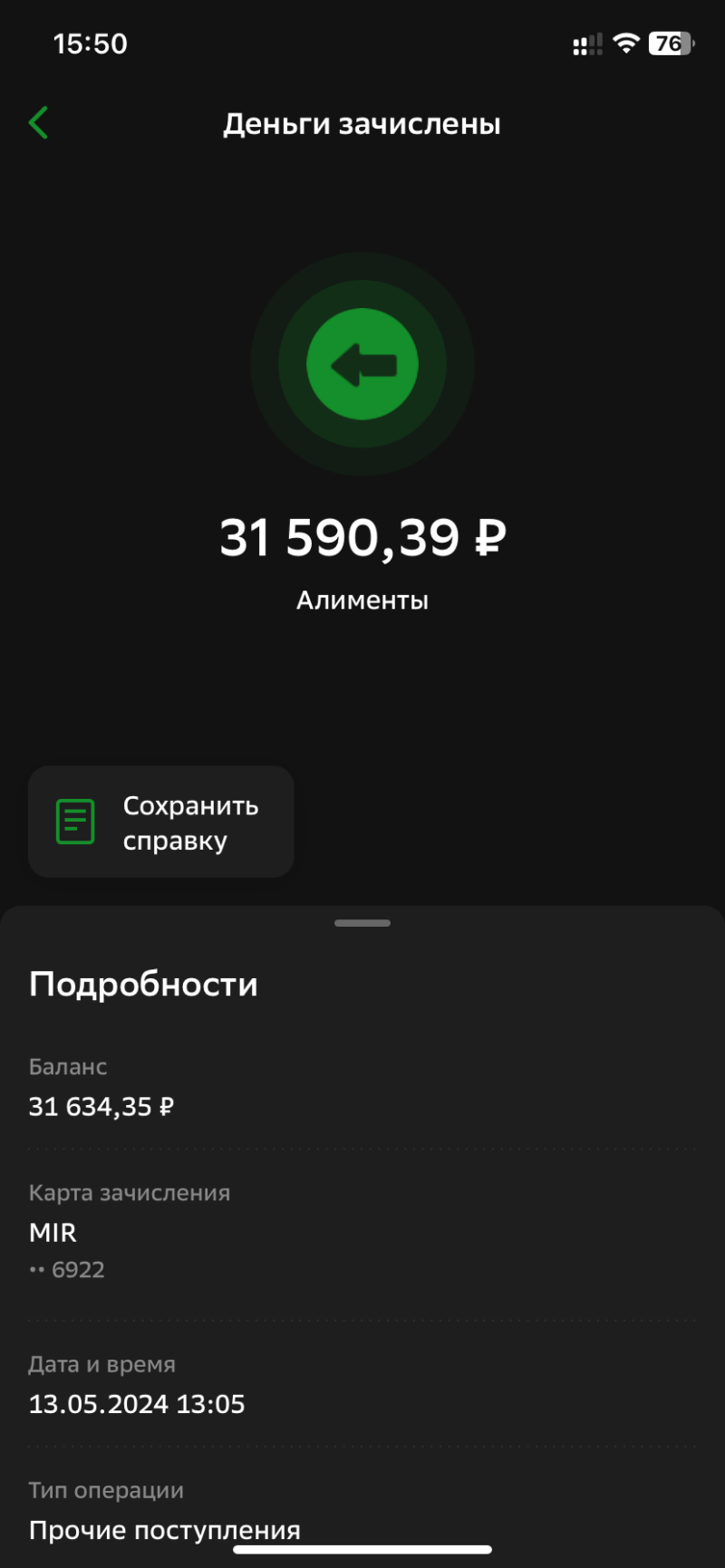Tap the Подробности sheet drag handle

tap(362, 923)
